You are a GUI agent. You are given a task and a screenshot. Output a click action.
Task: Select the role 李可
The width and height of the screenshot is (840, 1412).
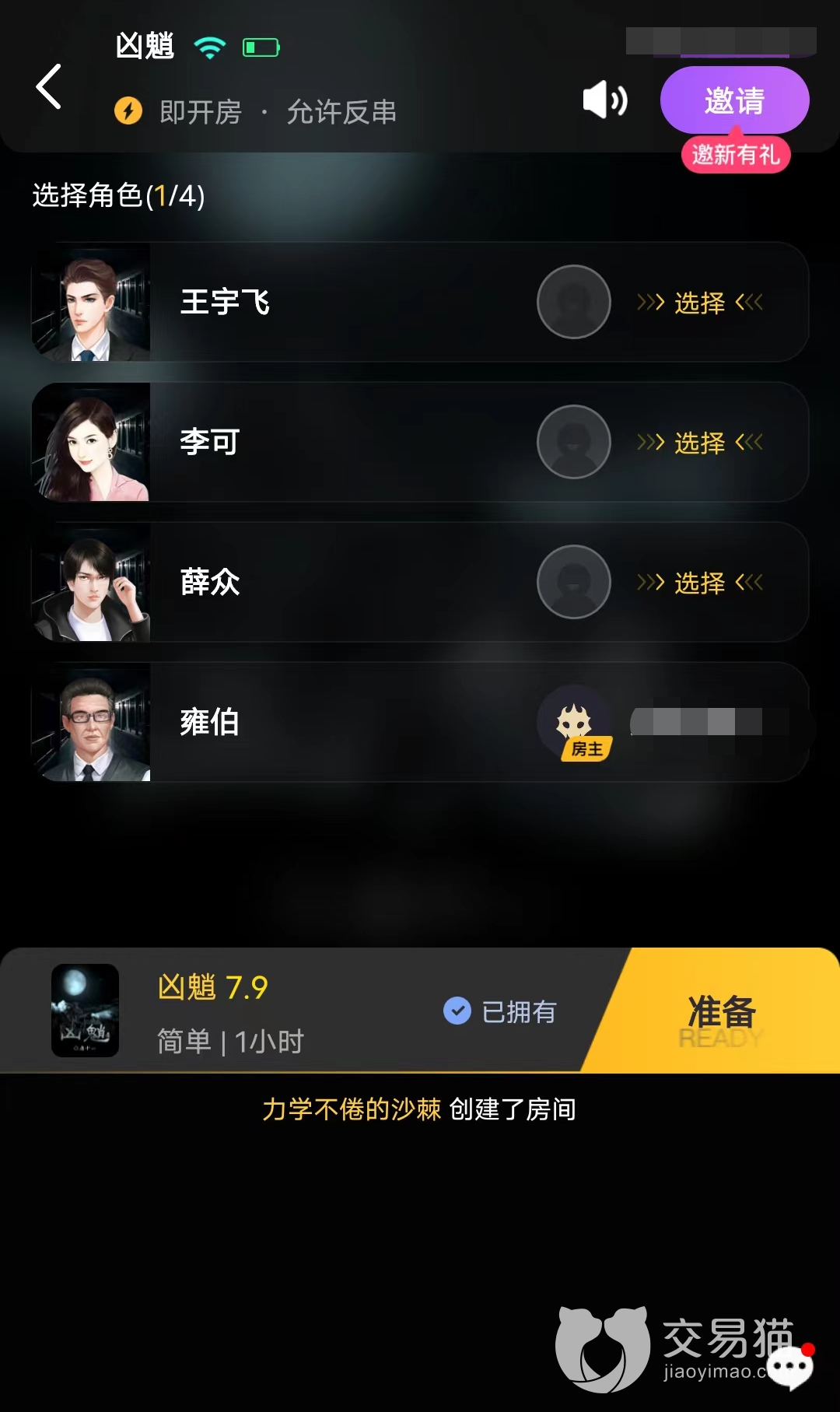[699, 443]
